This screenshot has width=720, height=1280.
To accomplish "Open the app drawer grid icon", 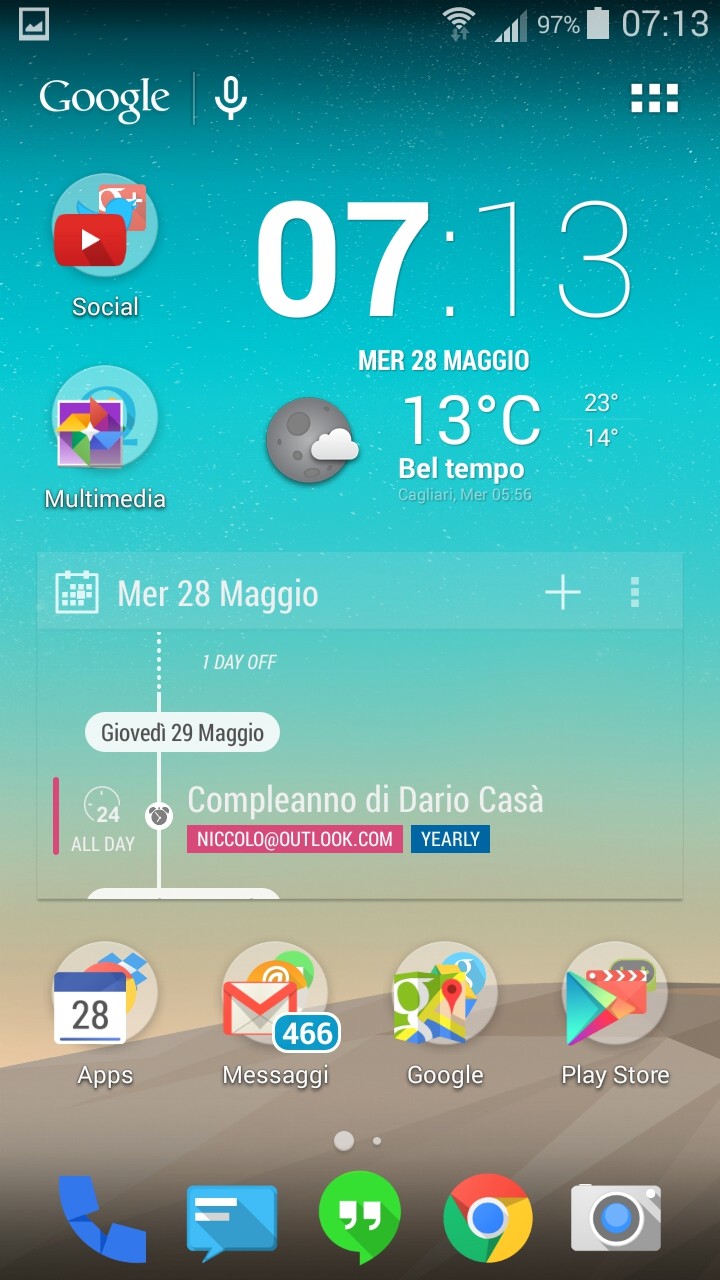I will pyautogui.click(x=655, y=98).
